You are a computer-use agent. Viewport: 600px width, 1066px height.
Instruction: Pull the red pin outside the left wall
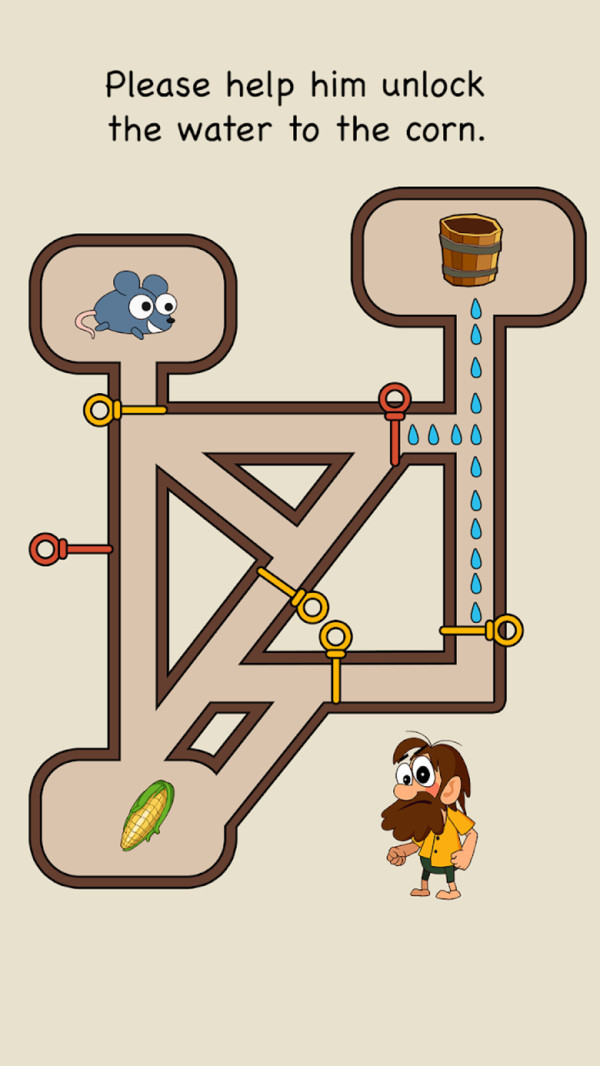[46, 548]
